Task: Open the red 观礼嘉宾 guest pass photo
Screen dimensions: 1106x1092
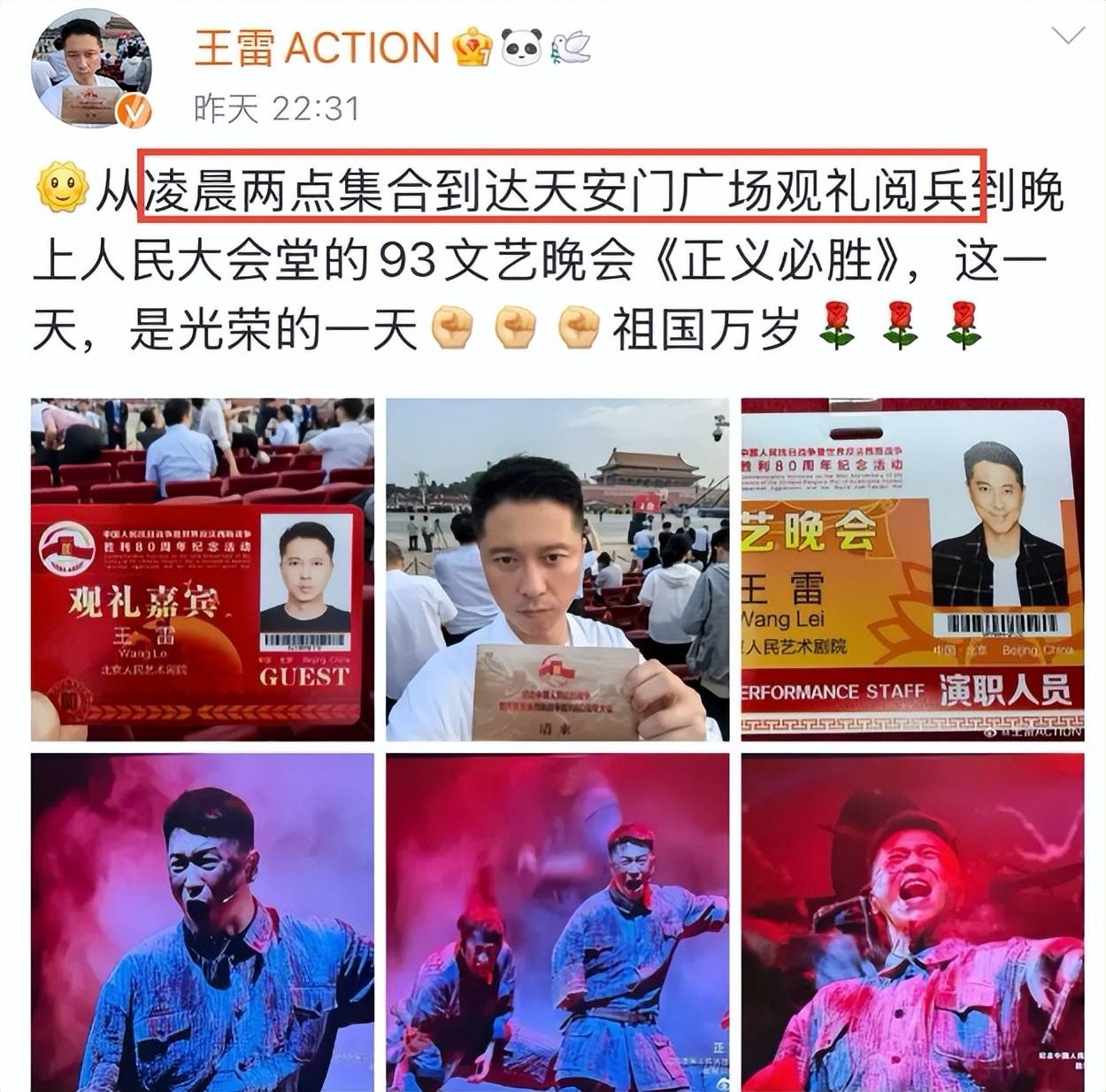Action: pyautogui.click(x=203, y=569)
